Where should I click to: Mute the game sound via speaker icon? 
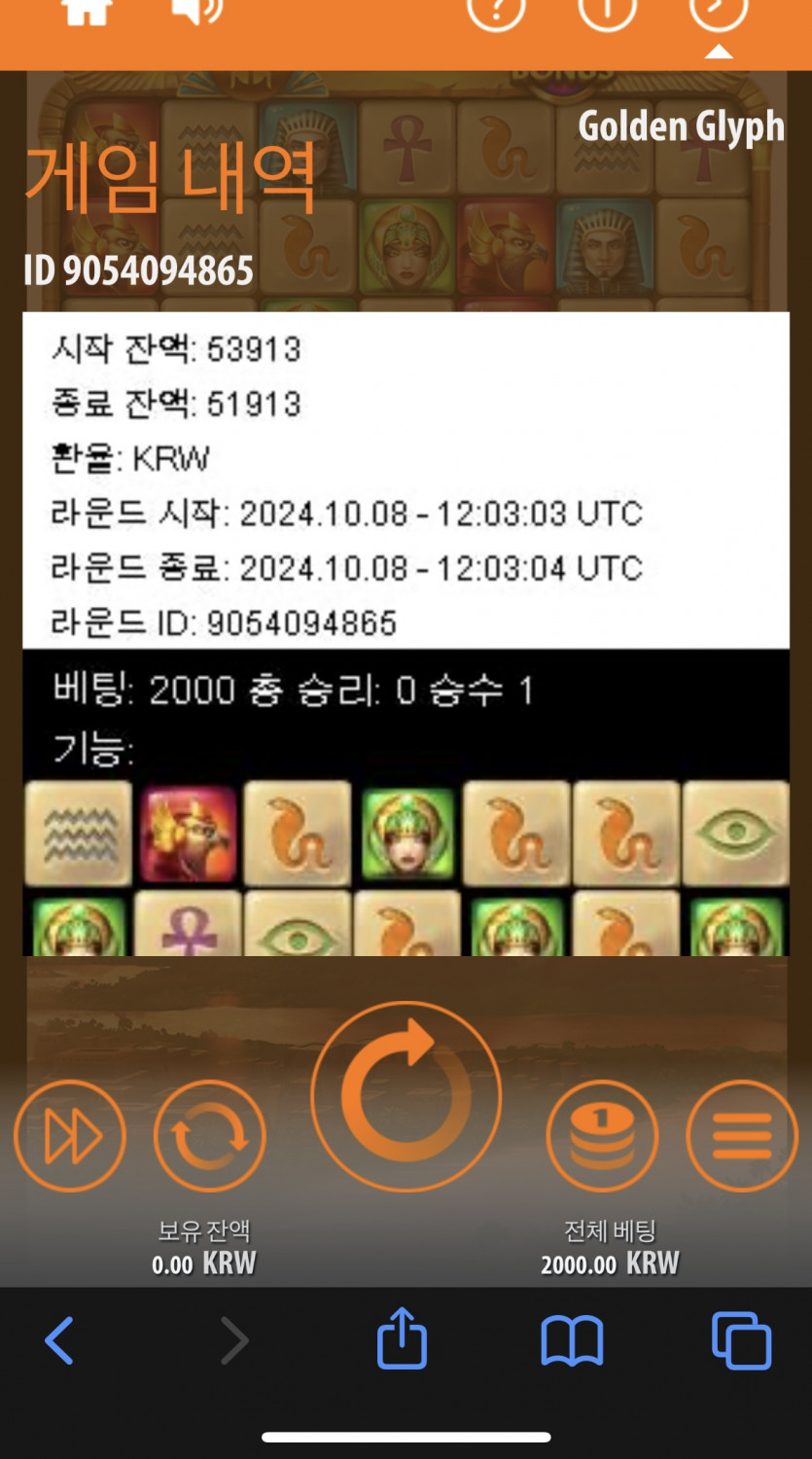pos(197,12)
